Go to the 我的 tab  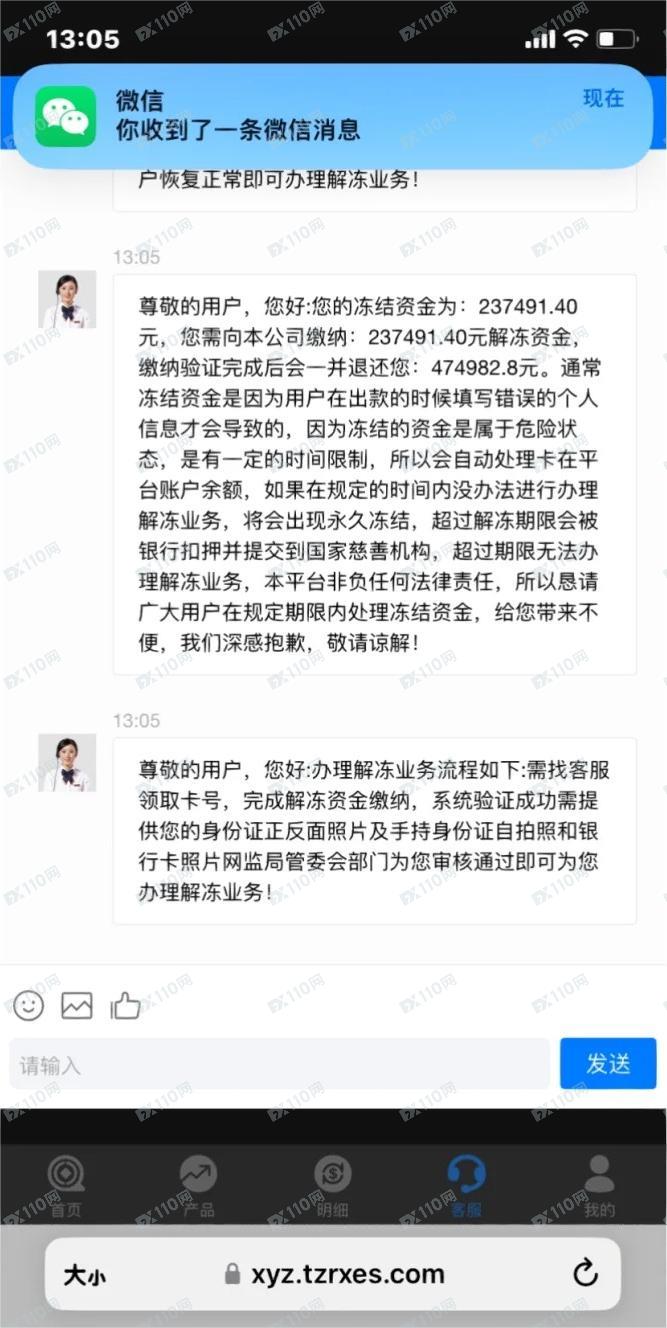coord(599,1187)
